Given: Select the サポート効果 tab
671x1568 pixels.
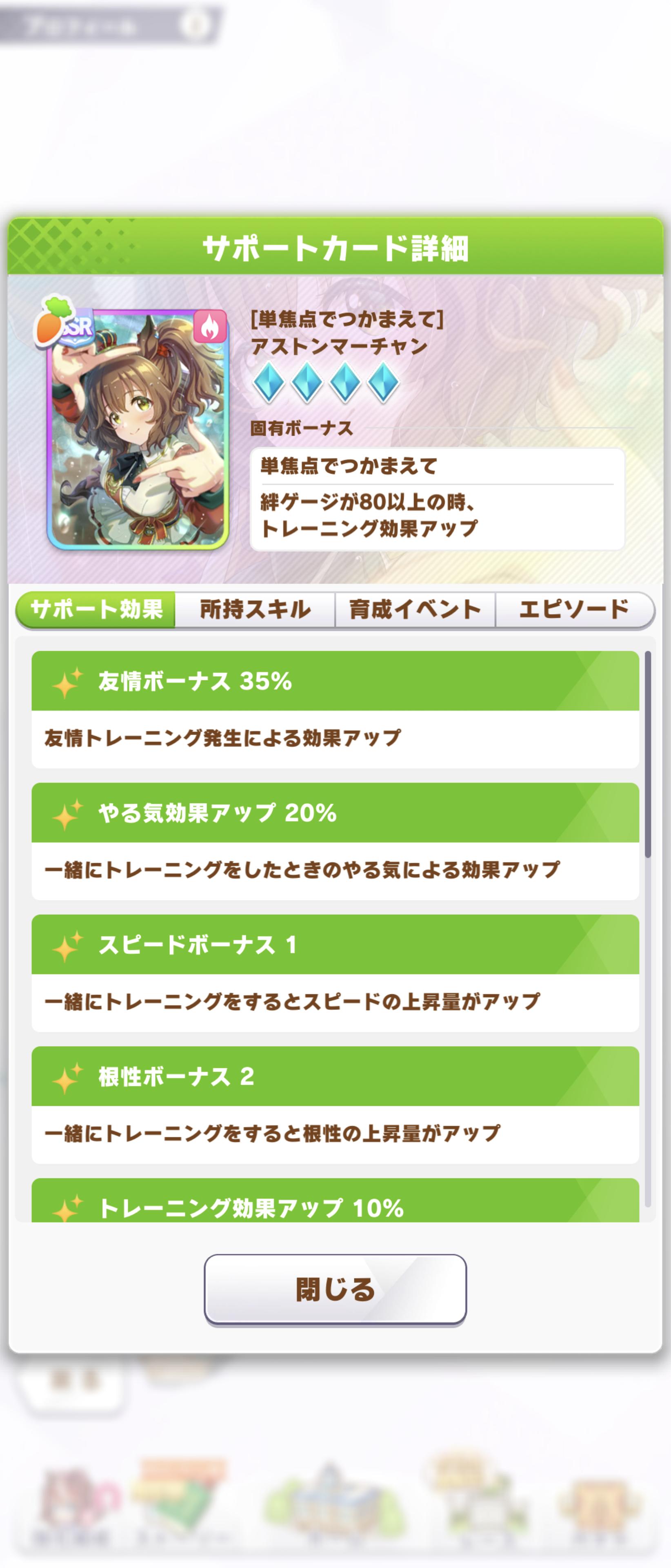Looking at the screenshot, I should point(96,609).
